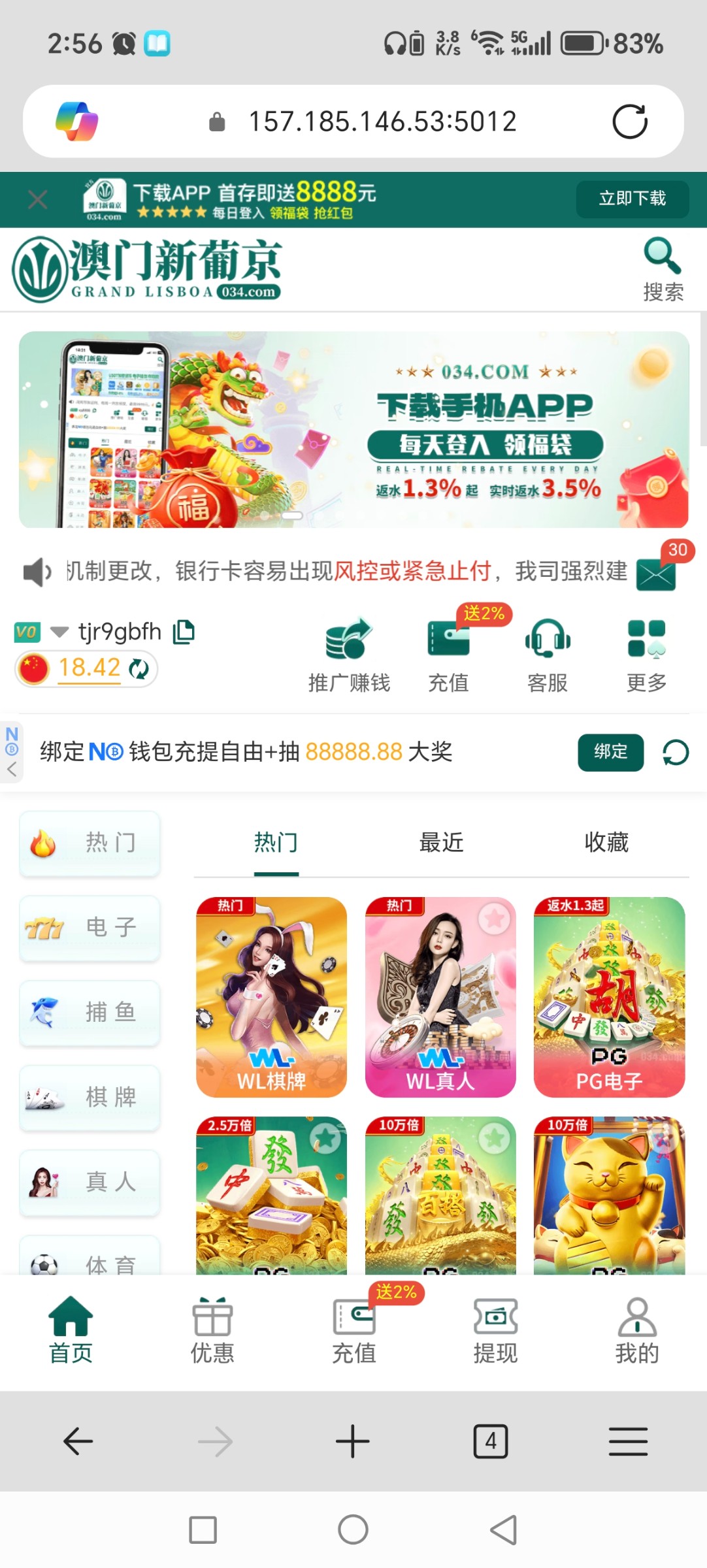
Task: Tap the 绑定 wallet bind button
Action: 610,752
